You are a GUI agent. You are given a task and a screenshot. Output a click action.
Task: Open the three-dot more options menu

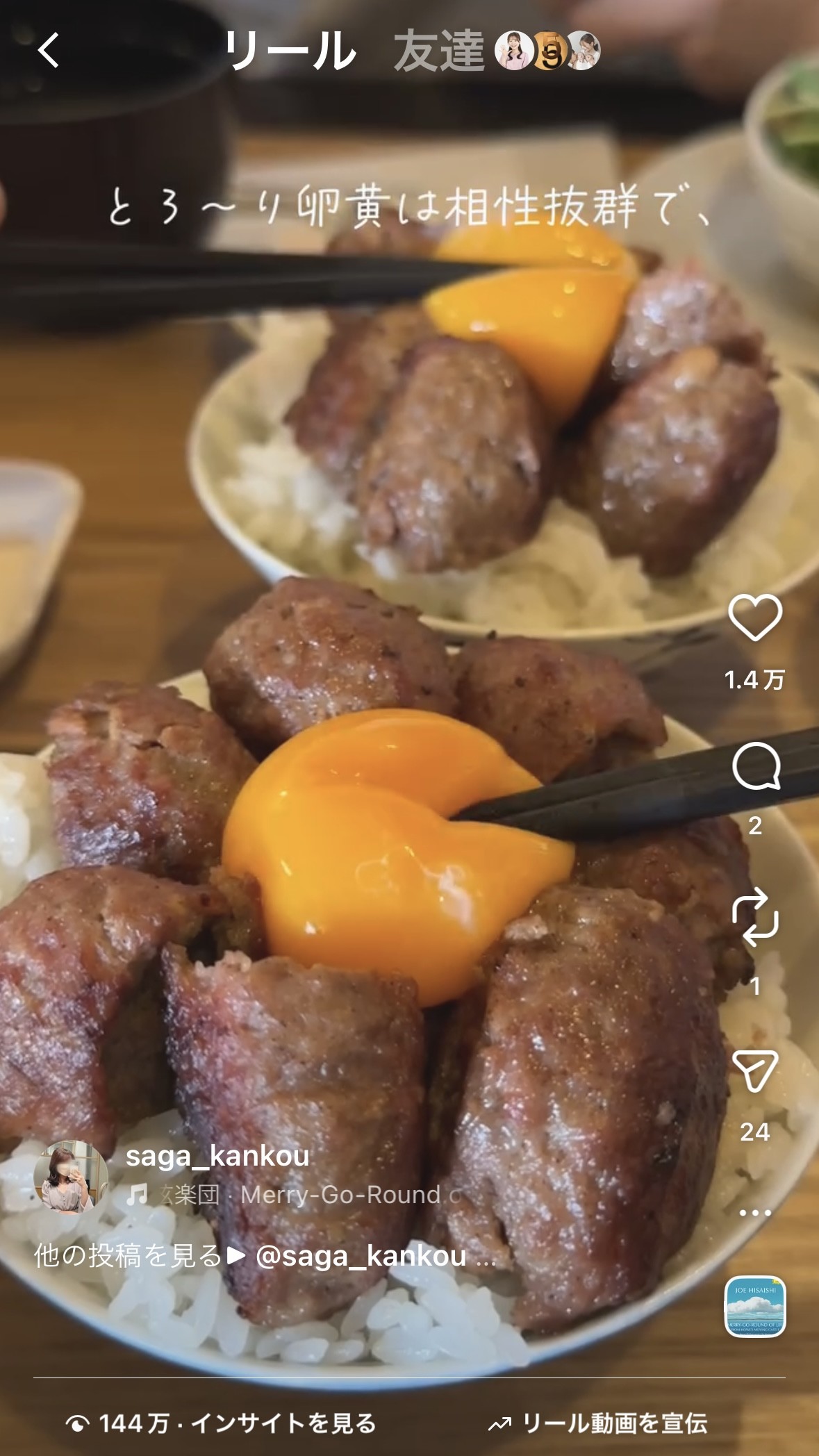[x=755, y=1213]
